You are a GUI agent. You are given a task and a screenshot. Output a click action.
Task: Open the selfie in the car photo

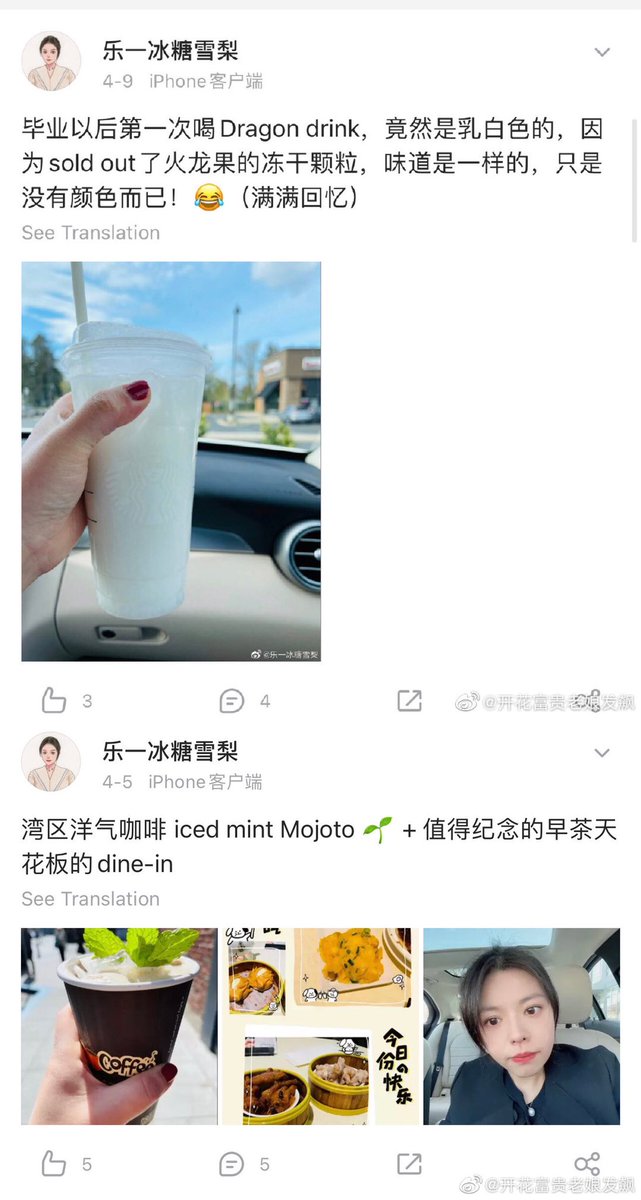521,1026
